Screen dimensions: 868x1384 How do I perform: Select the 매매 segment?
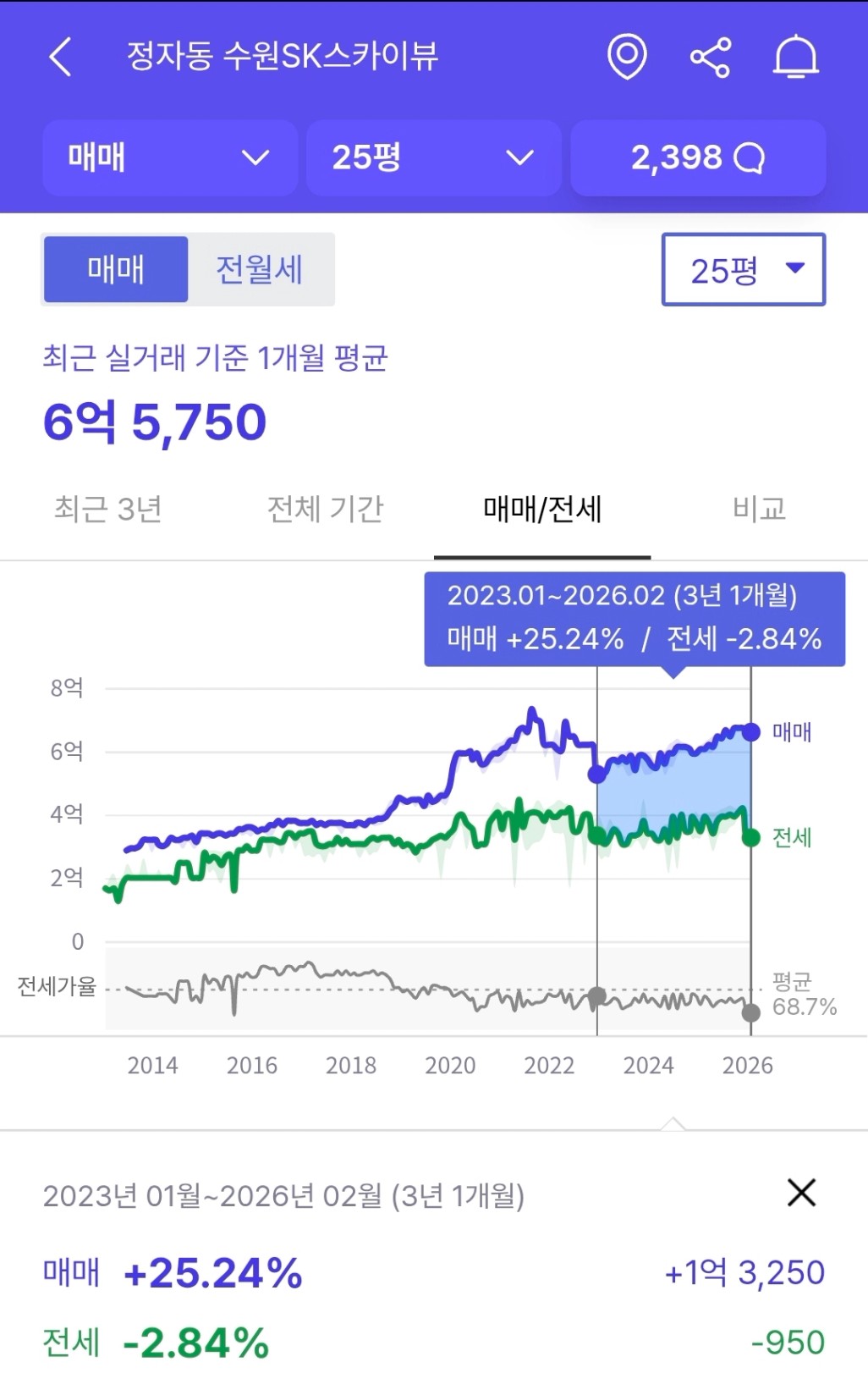click(116, 269)
